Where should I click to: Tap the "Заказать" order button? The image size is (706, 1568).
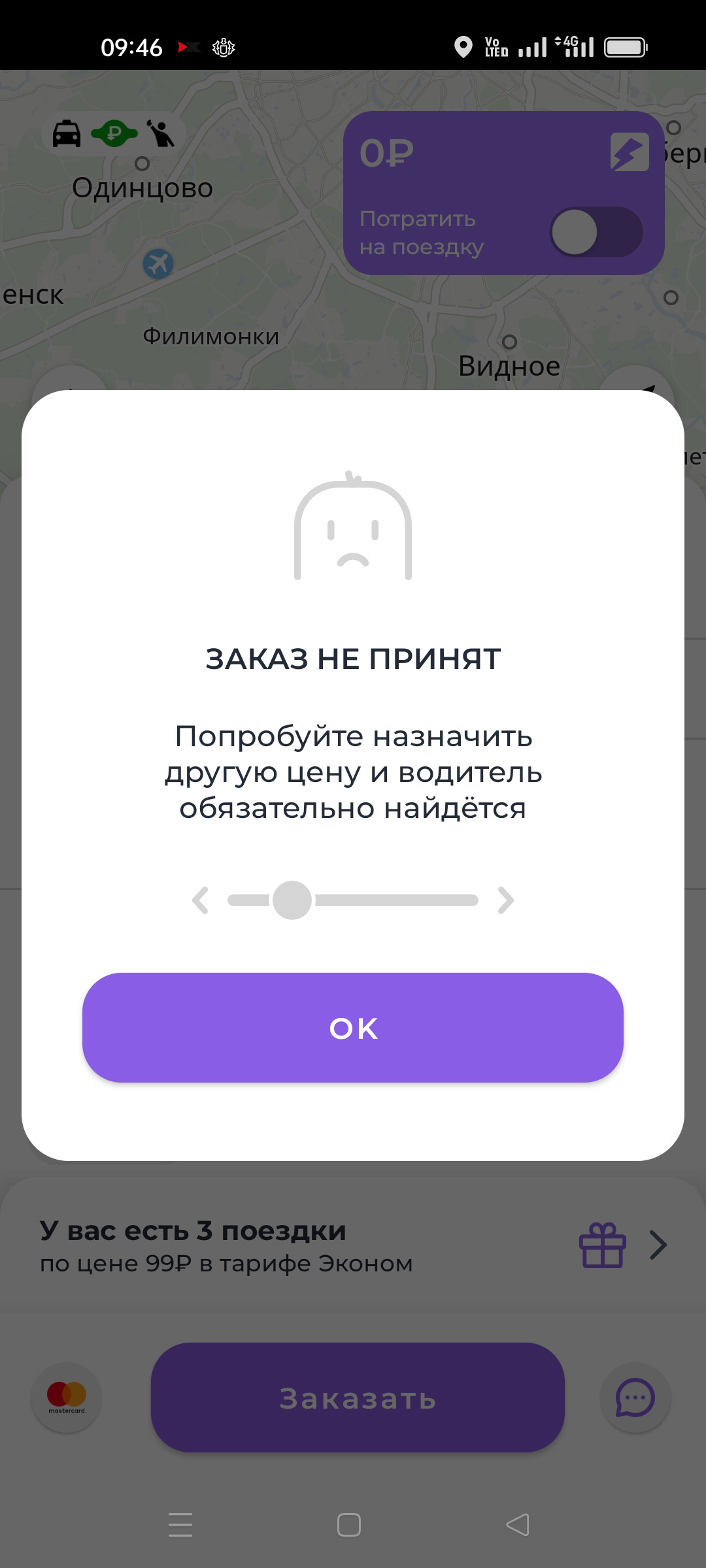tap(358, 1397)
